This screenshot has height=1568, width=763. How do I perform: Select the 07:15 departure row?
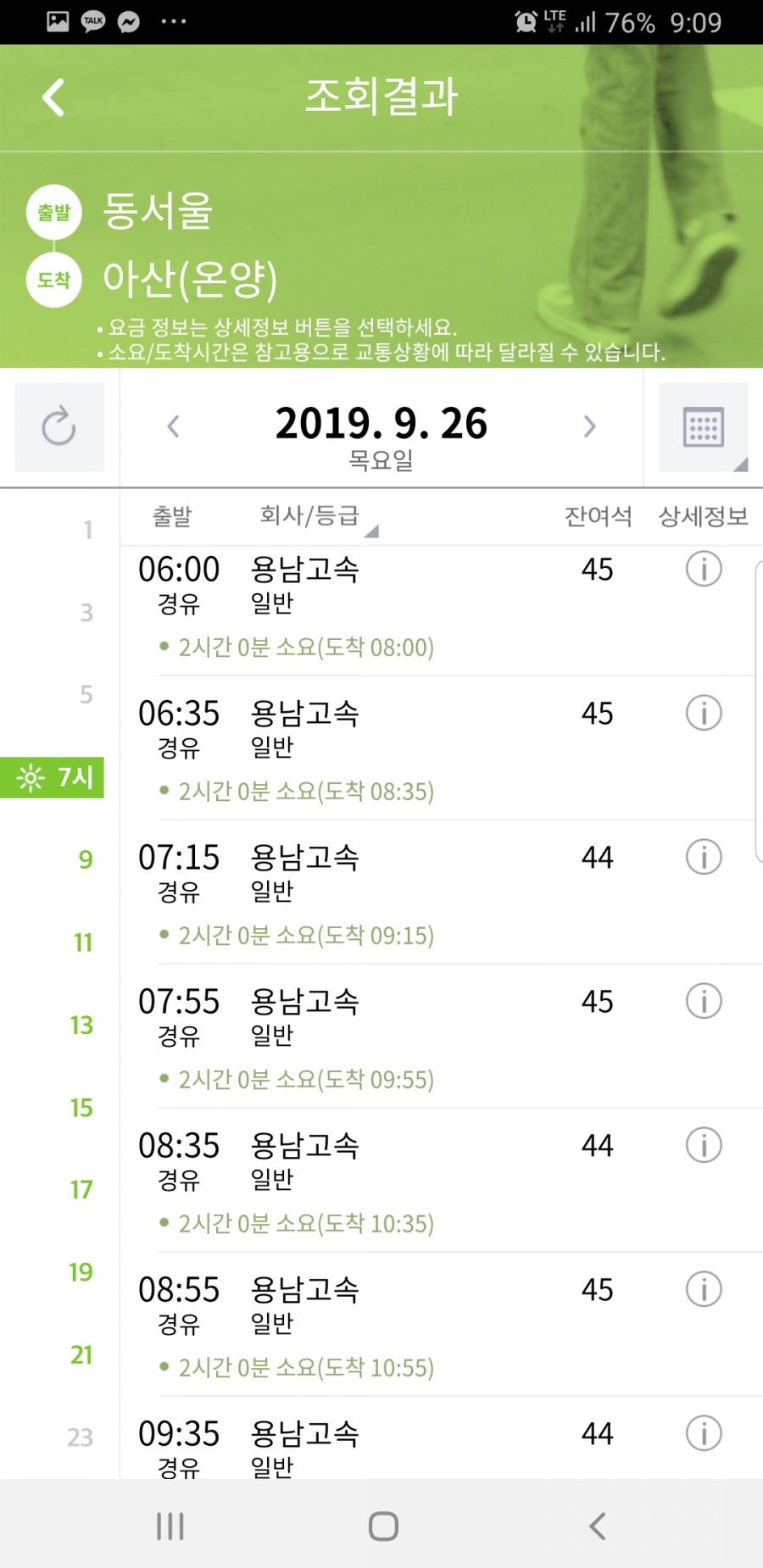tap(441, 892)
